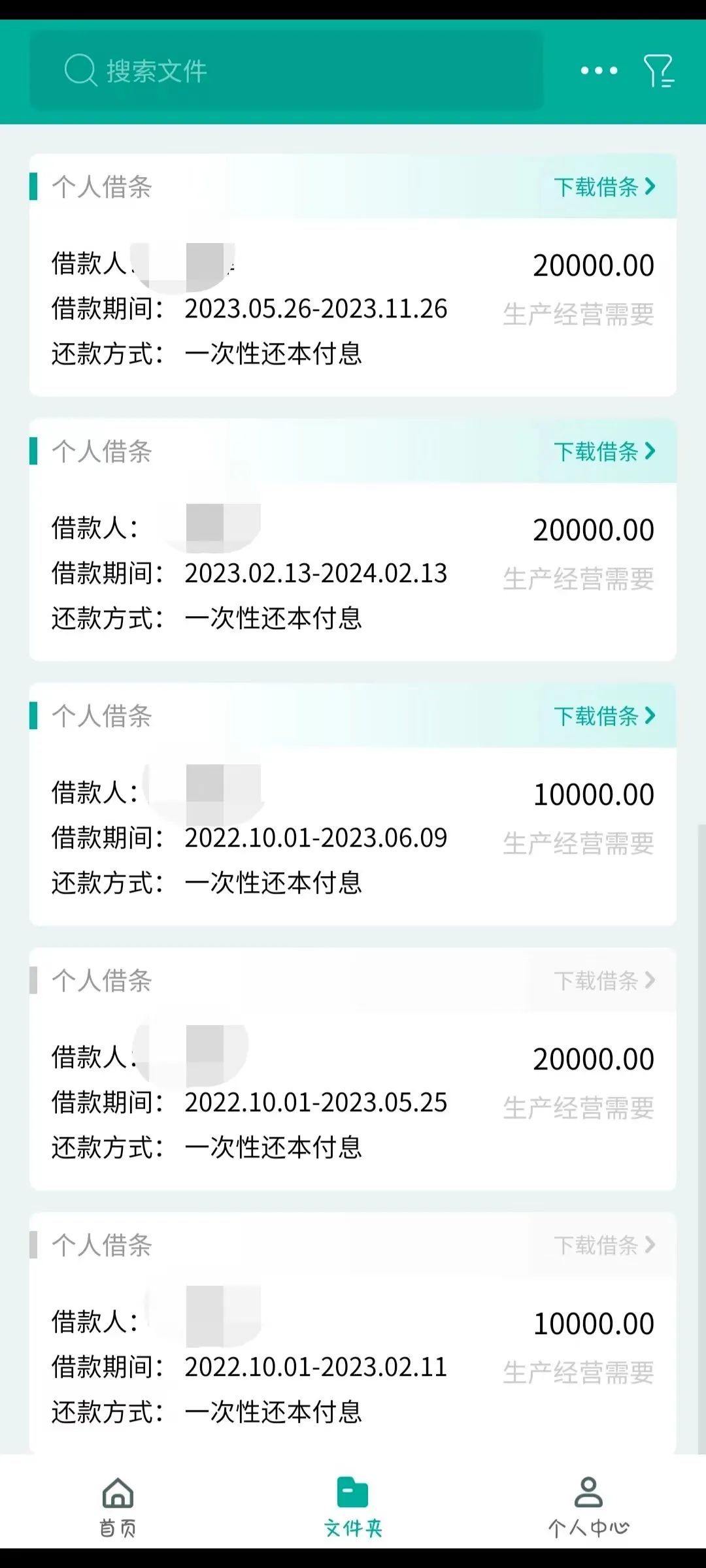
Task: Expand the 10000.00 loan's download arrow
Action: pos(650,717)
